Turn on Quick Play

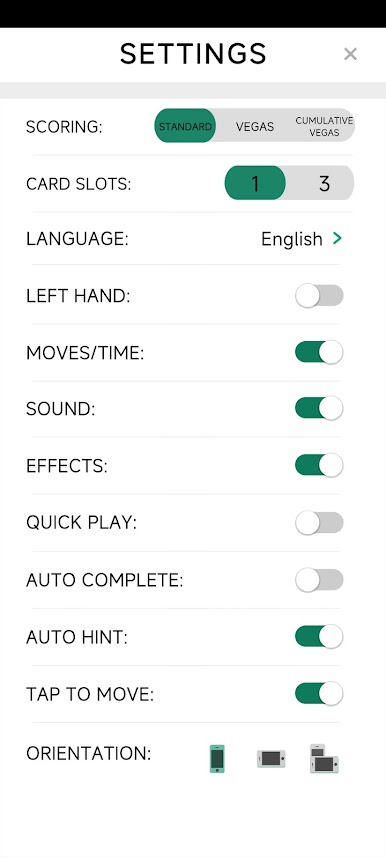319,523
